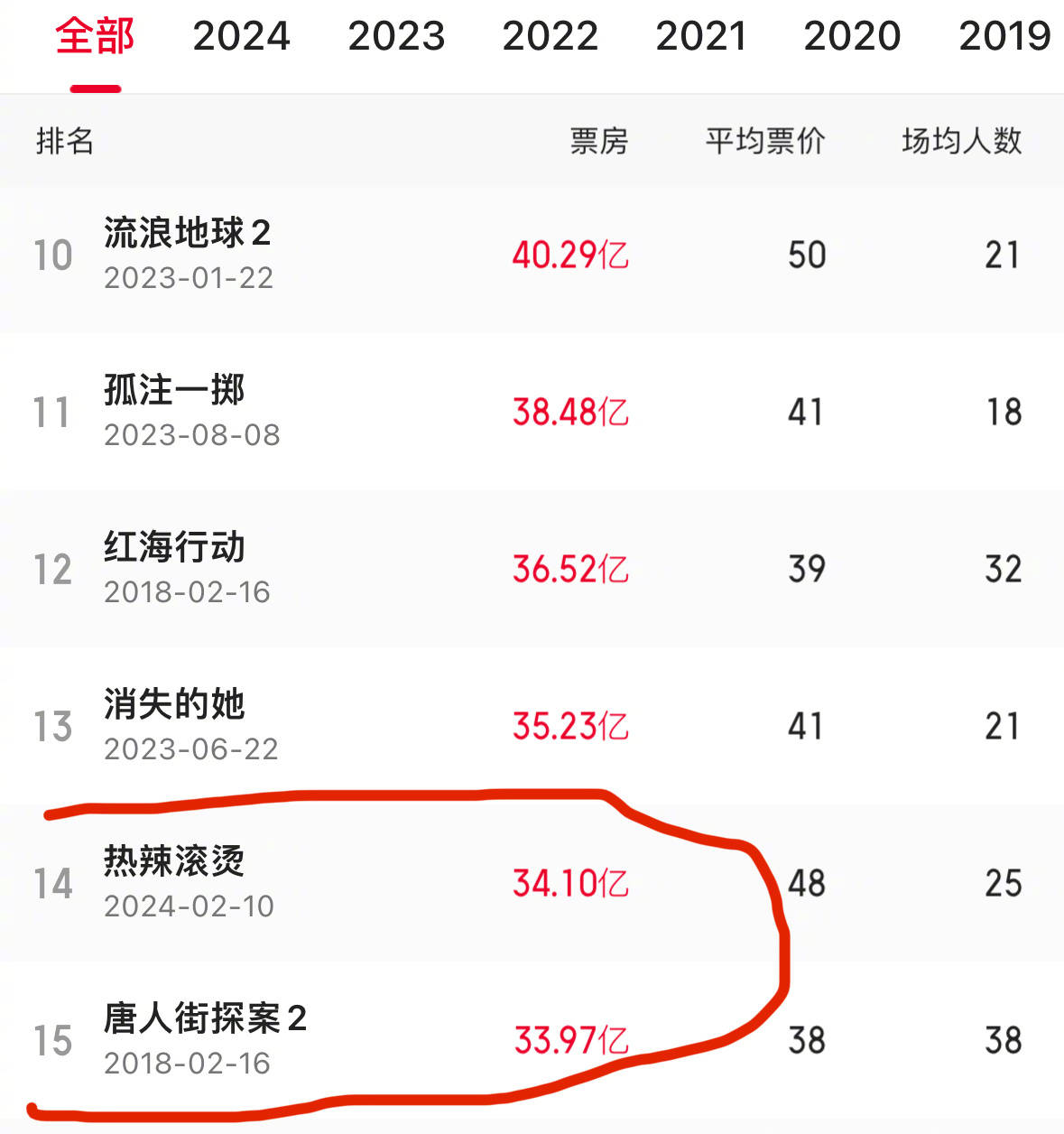Switch to the 2019 tab
1064x1134 pixels.
1004,37
